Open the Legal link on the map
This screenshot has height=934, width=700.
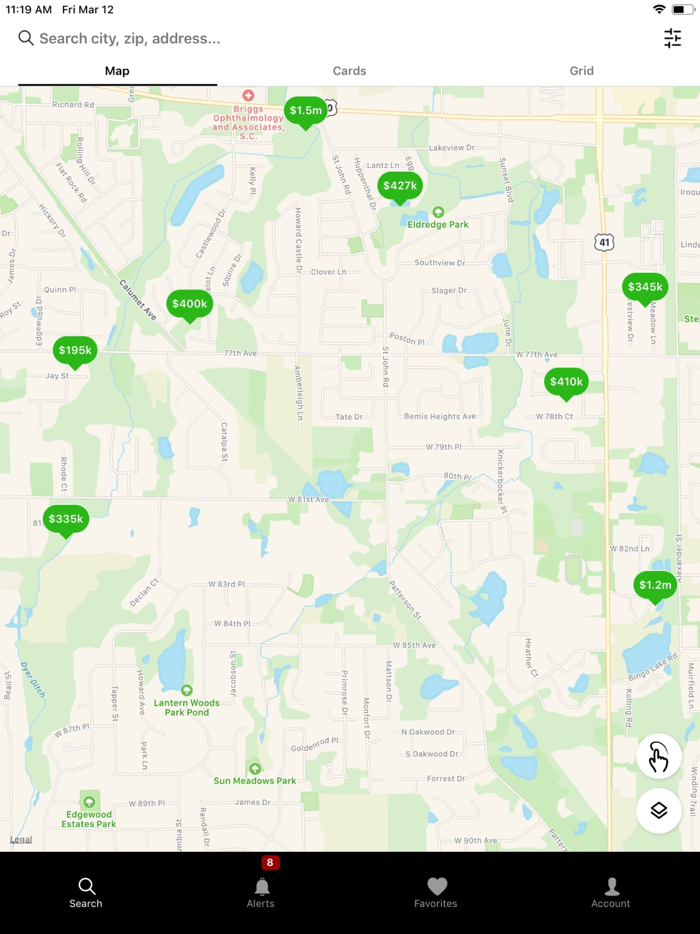tap(21, 839)
